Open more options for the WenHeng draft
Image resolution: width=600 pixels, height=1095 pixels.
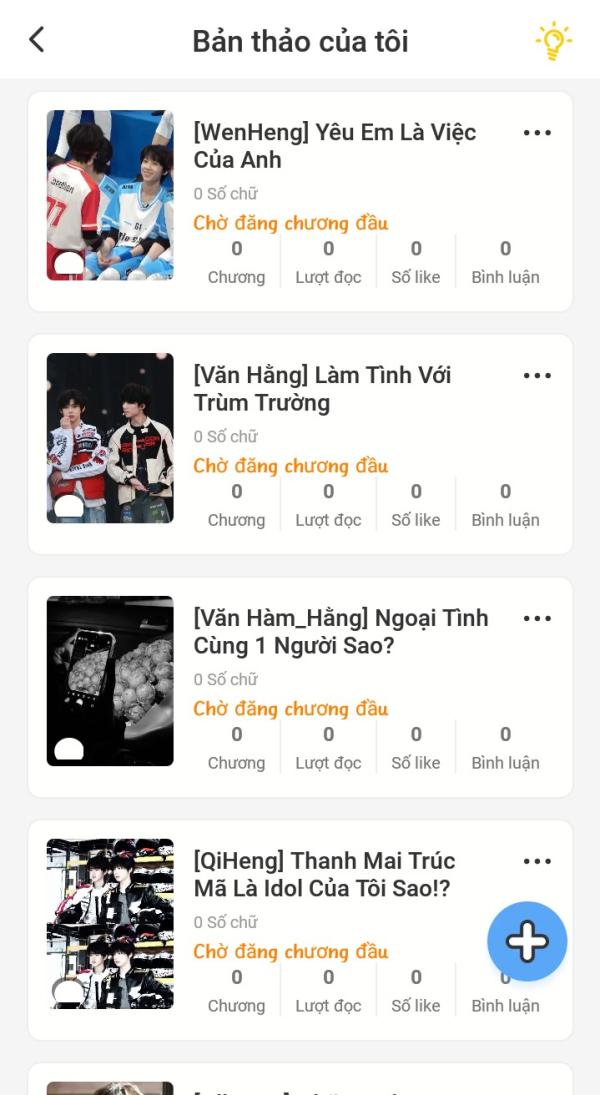[x=537, y=133]
